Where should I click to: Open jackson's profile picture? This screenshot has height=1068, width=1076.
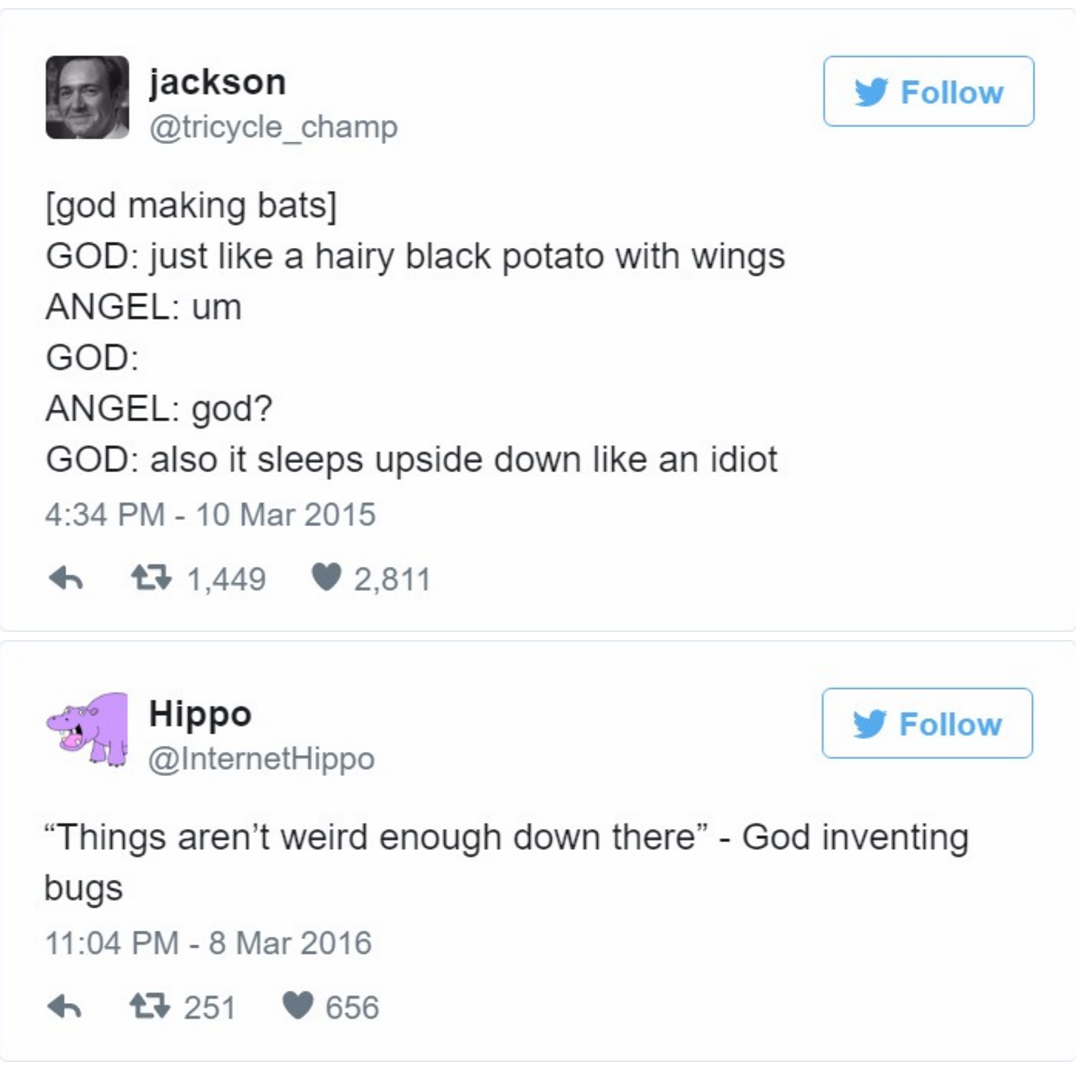(x=87, y=97)
